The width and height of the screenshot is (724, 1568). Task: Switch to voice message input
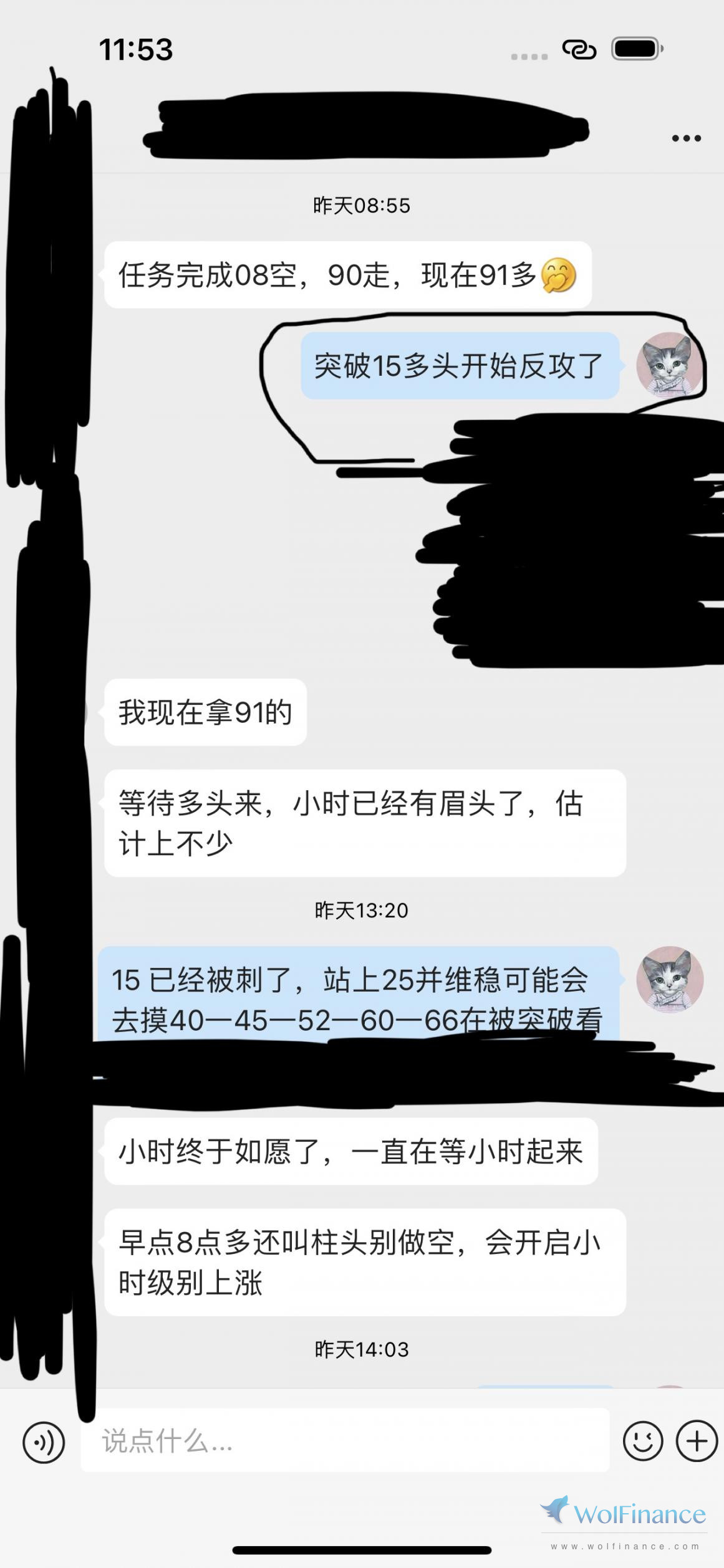point(44,1442)
